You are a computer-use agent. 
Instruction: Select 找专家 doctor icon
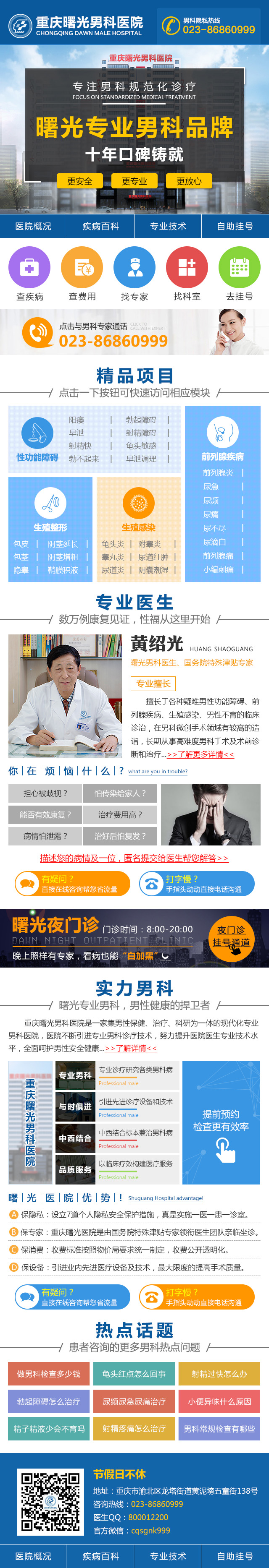[134, 268]
